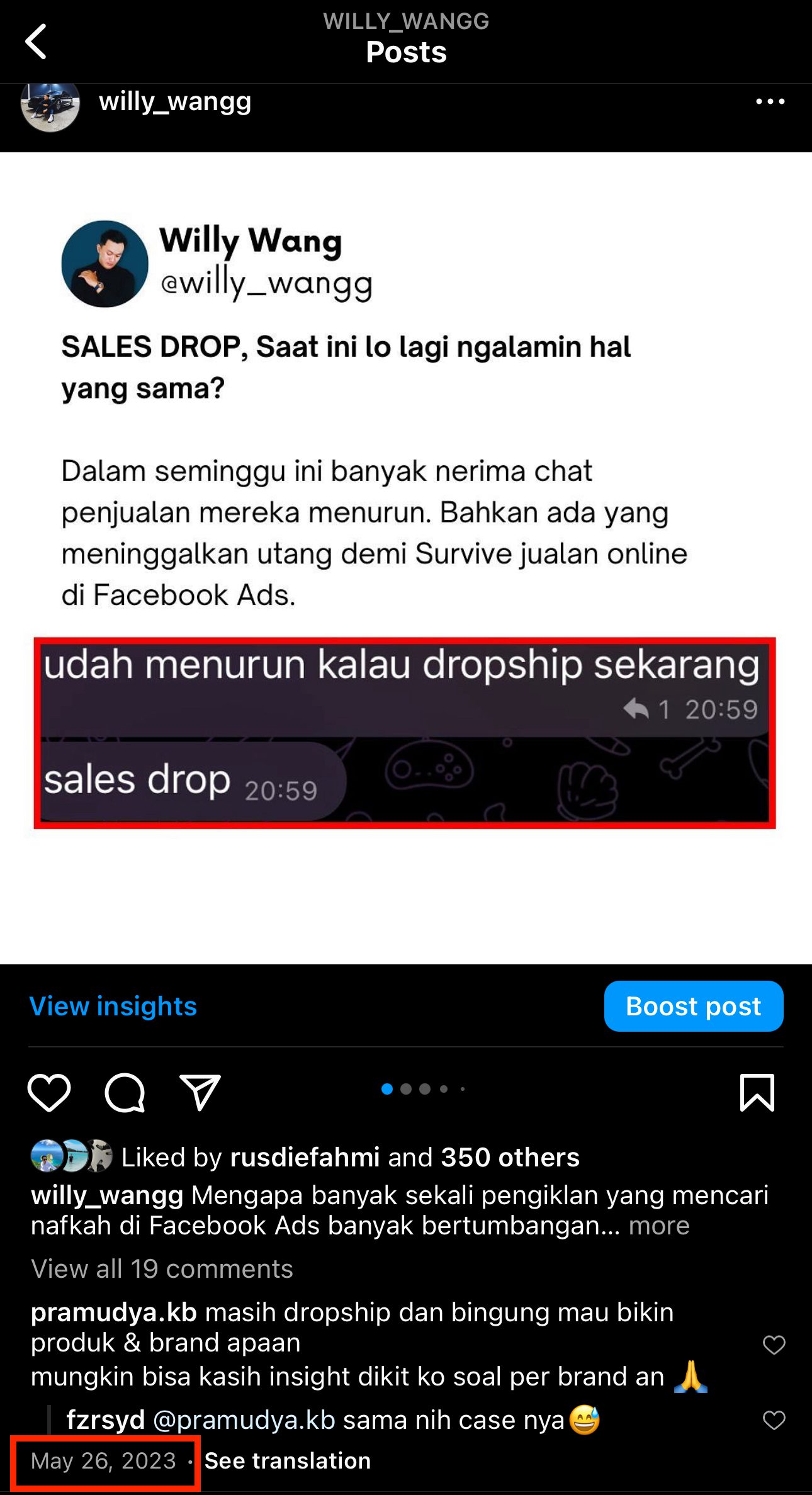Tap See translation below the comments
Screen dimensions: 812x1495
click(x=288, y=1460)
